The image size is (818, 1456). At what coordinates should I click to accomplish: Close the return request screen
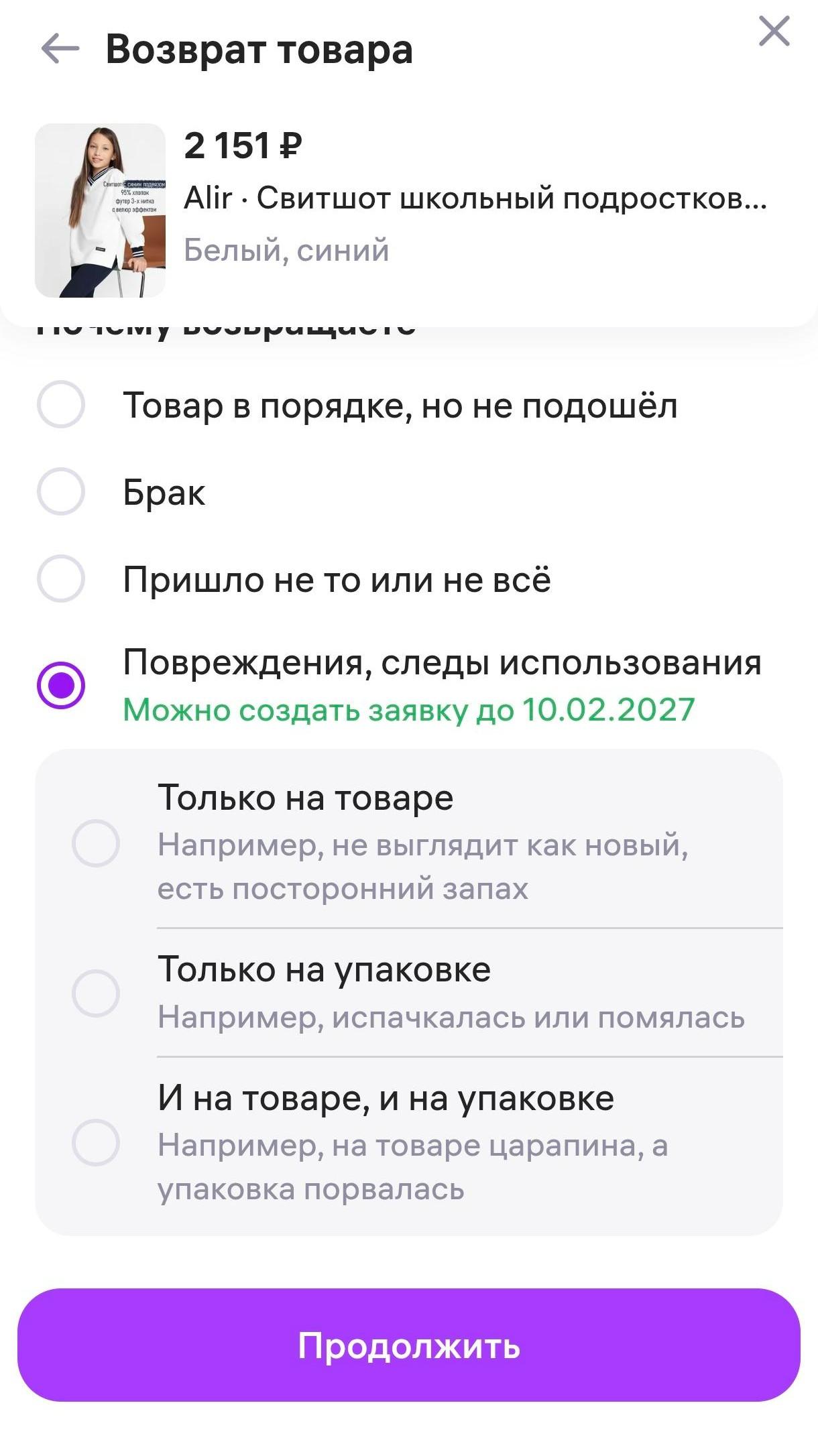pos(774,32)
